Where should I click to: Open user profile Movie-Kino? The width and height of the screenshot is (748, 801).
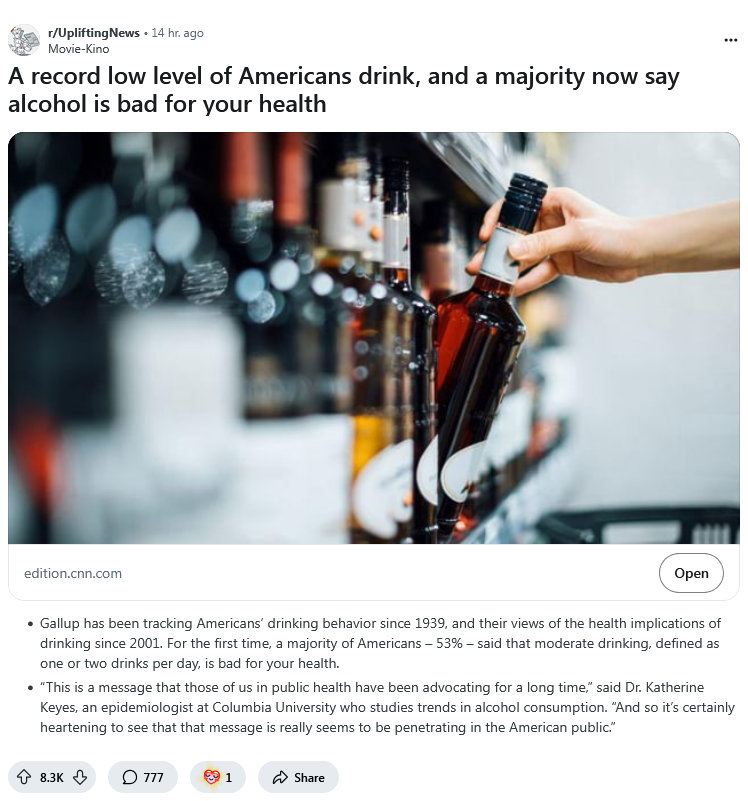coord(79,48)
